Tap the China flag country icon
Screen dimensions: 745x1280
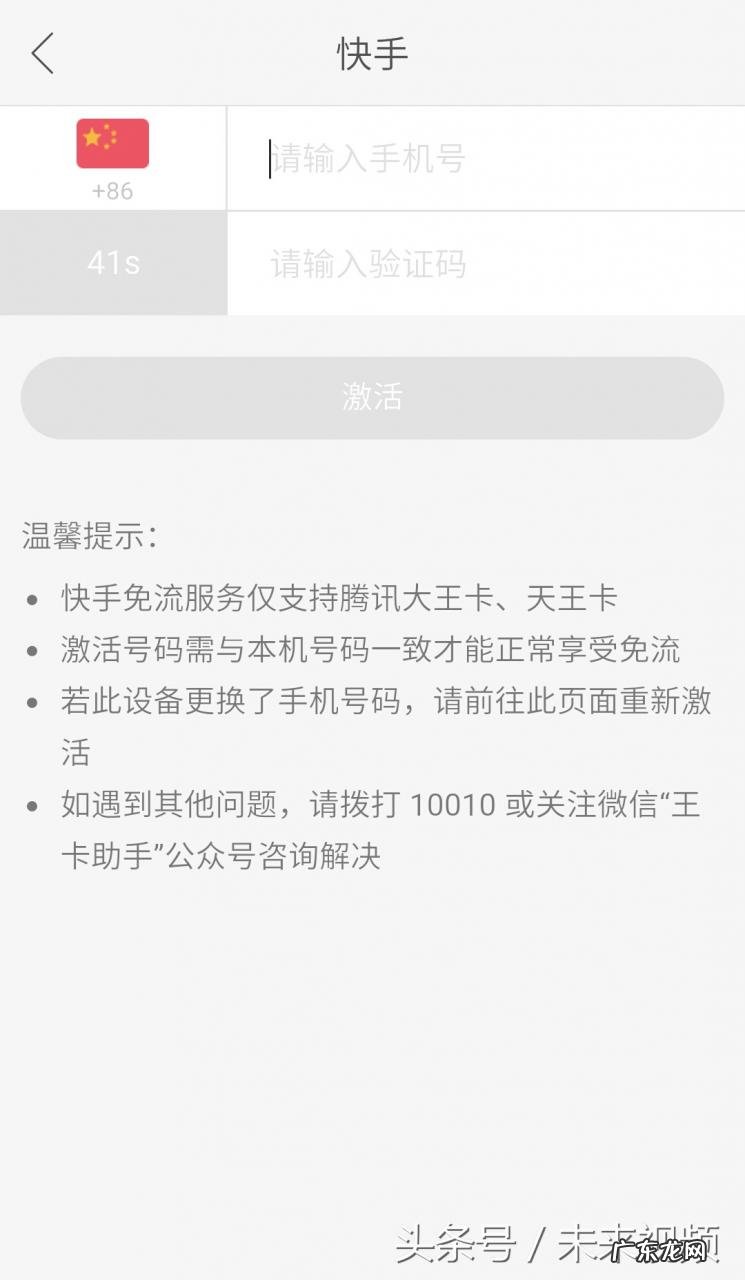point(113,143)
